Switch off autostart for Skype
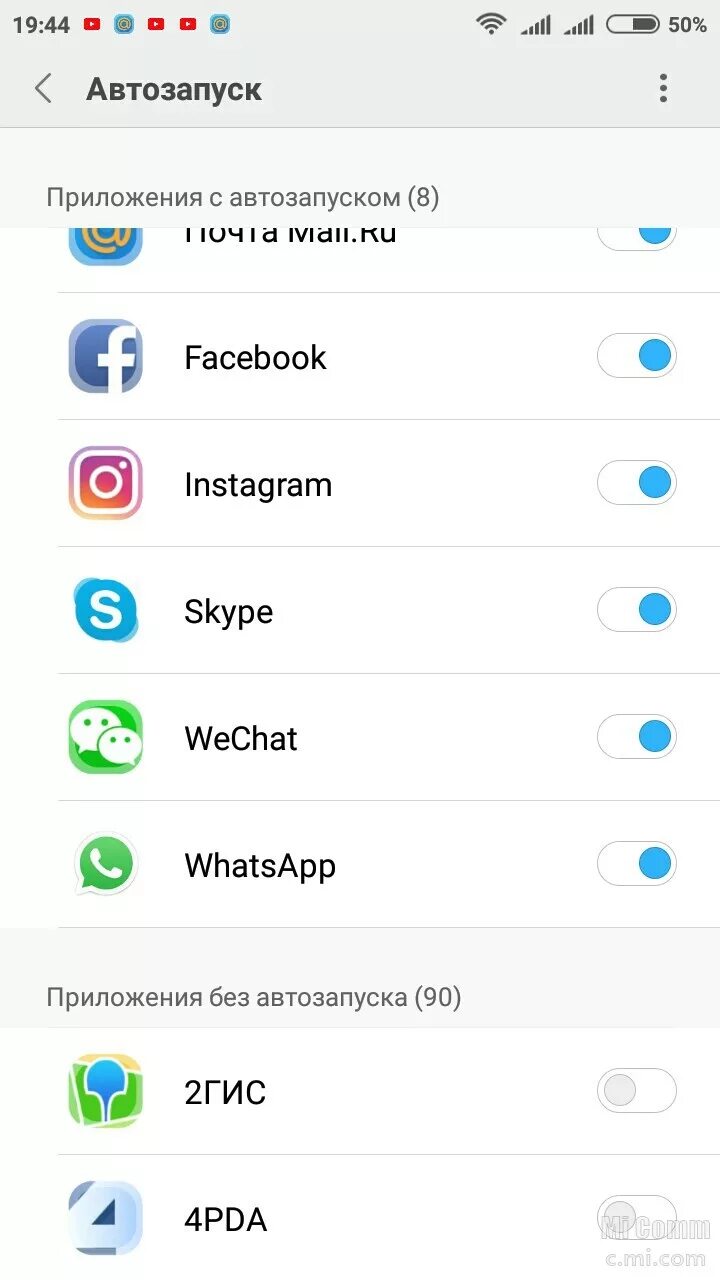The image size is (720, 1280). 637,610
